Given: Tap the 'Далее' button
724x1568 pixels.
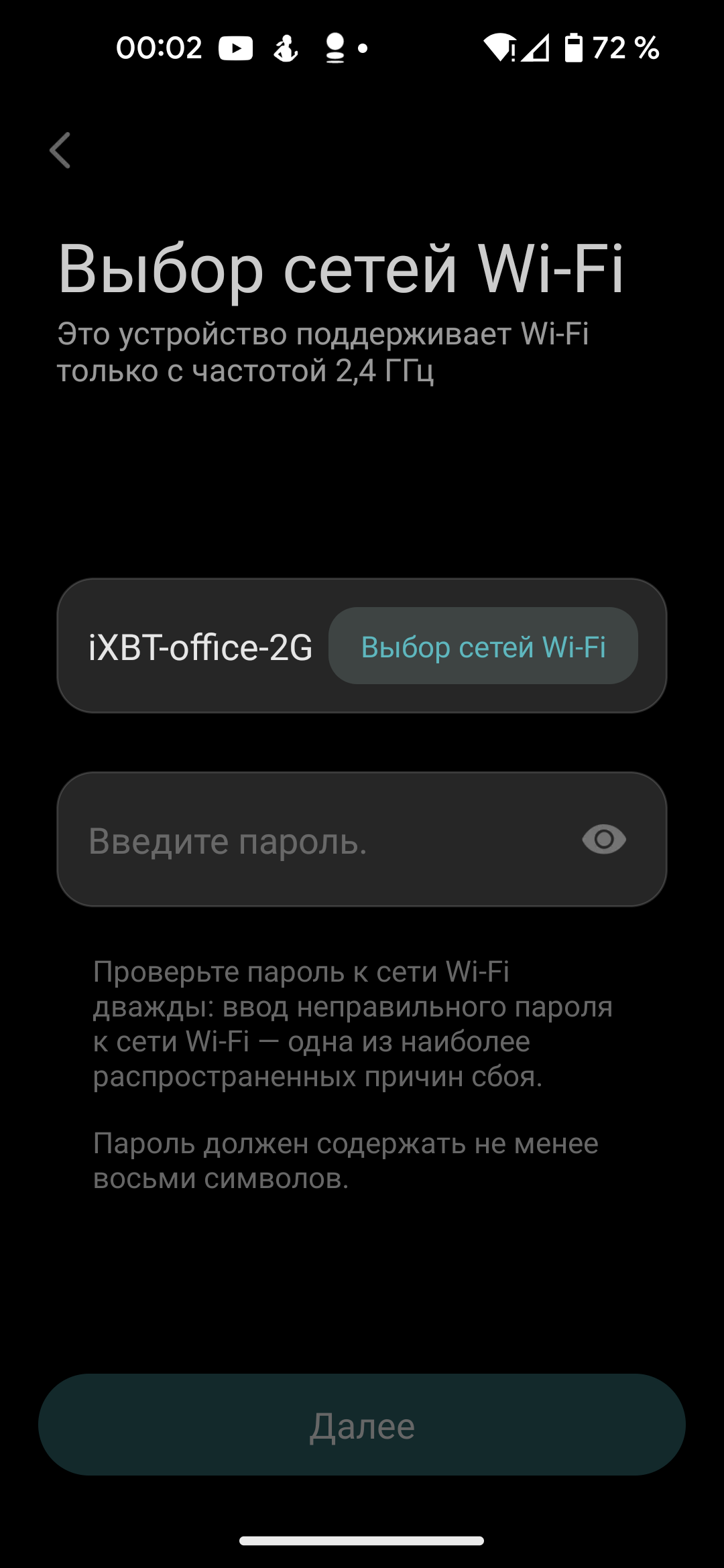Looking at the screenshot, I should pyautogui.click(x=362, y=1425).
